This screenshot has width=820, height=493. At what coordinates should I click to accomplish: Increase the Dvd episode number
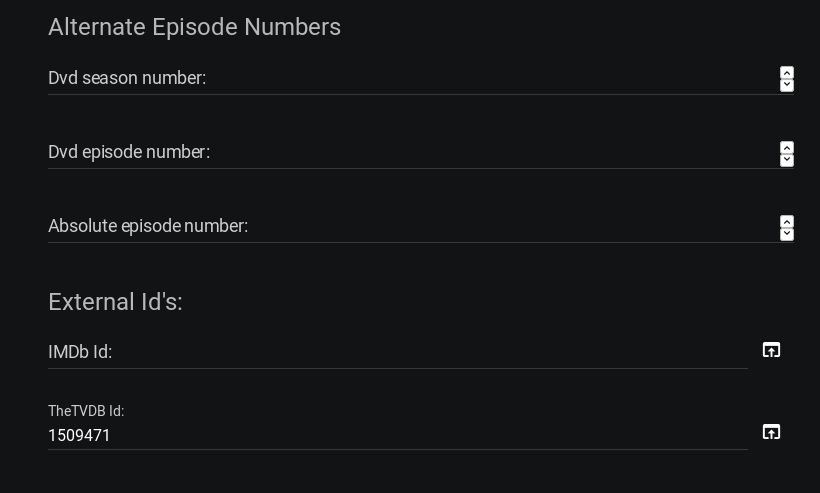click(x=787, y=148)
